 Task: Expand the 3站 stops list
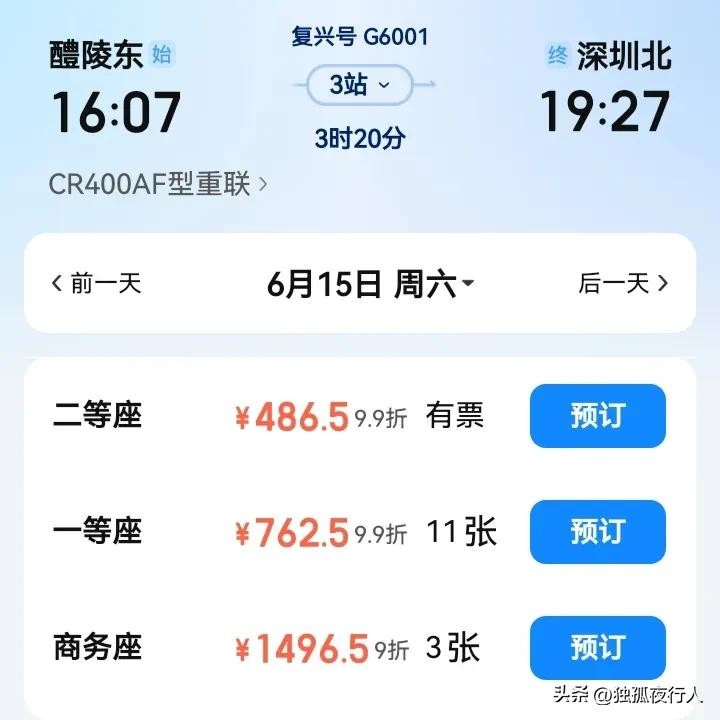pos(360,85)
